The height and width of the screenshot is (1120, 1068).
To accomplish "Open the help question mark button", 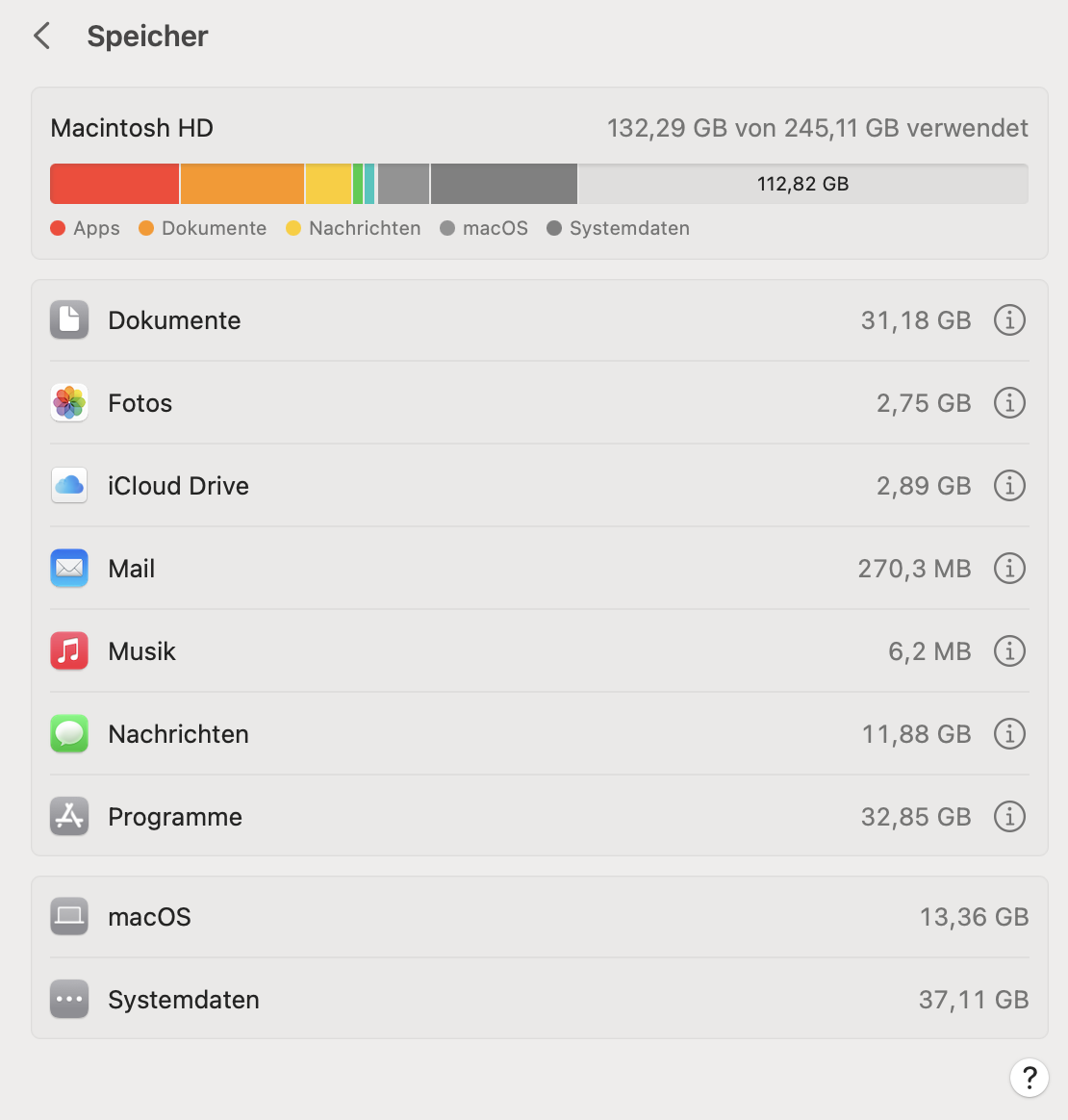I will coord(1029,1077).
